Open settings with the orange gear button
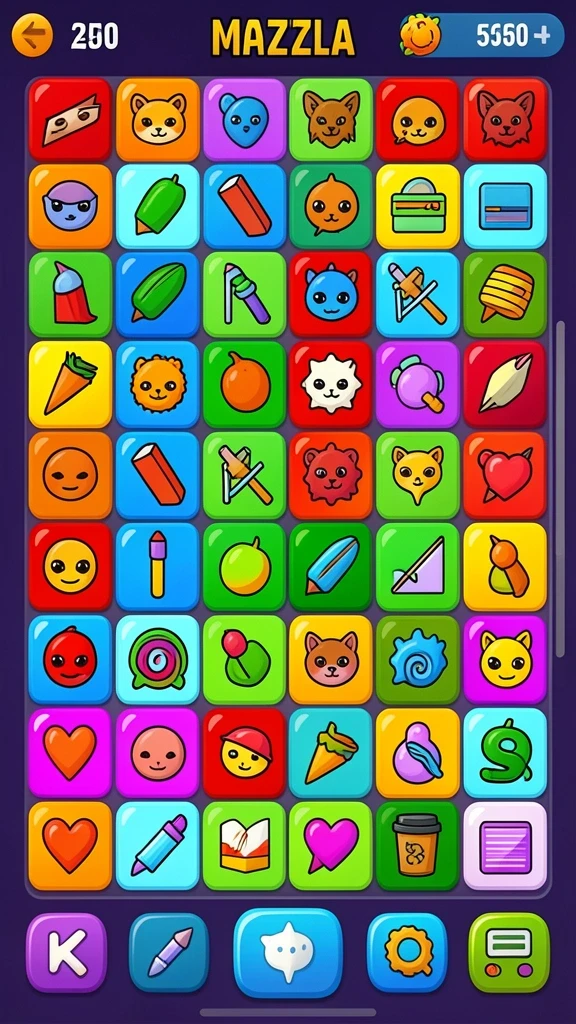576x1024 pixels. [408, 952]
